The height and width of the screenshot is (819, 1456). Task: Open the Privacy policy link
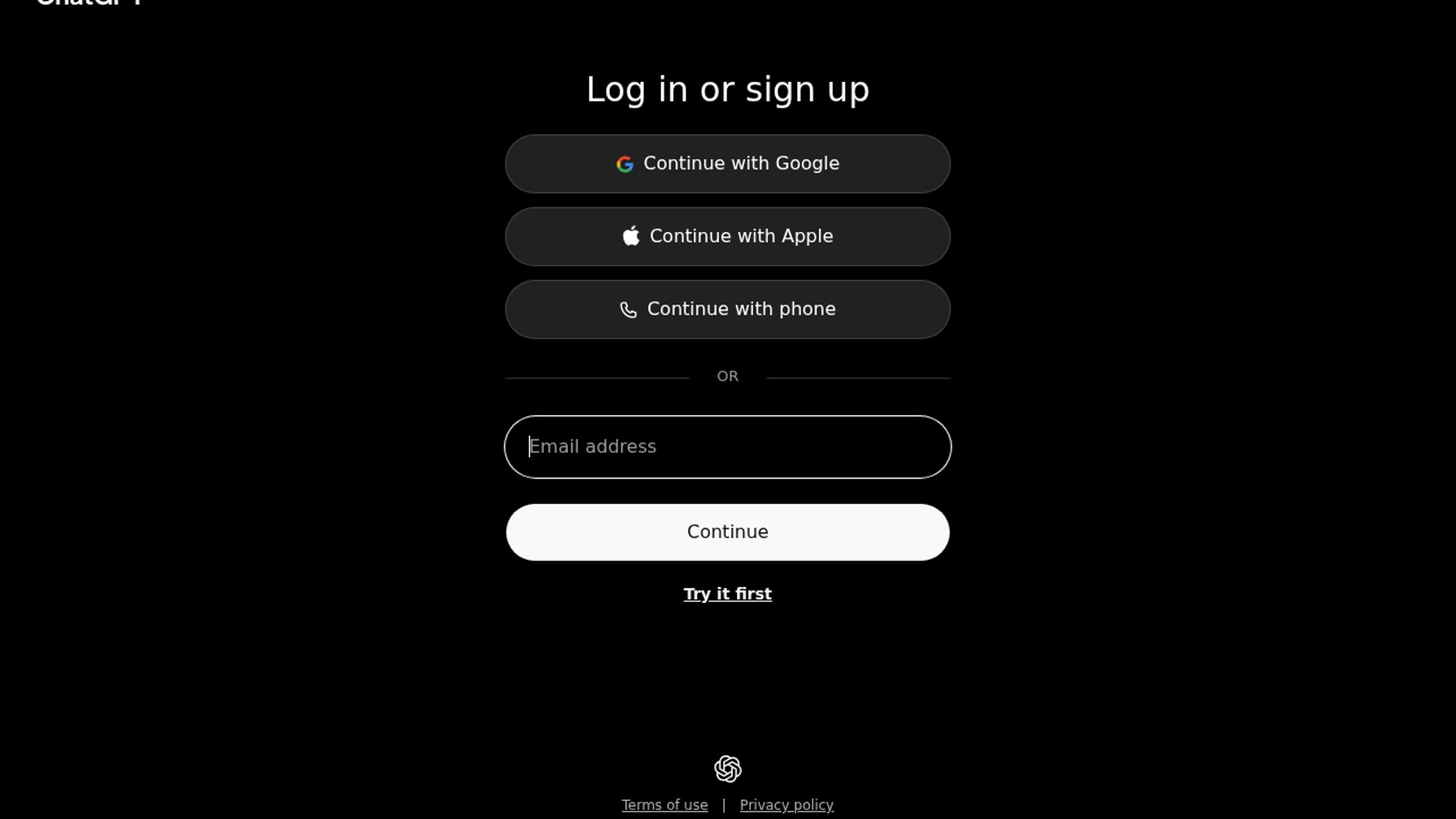(786, 805)
